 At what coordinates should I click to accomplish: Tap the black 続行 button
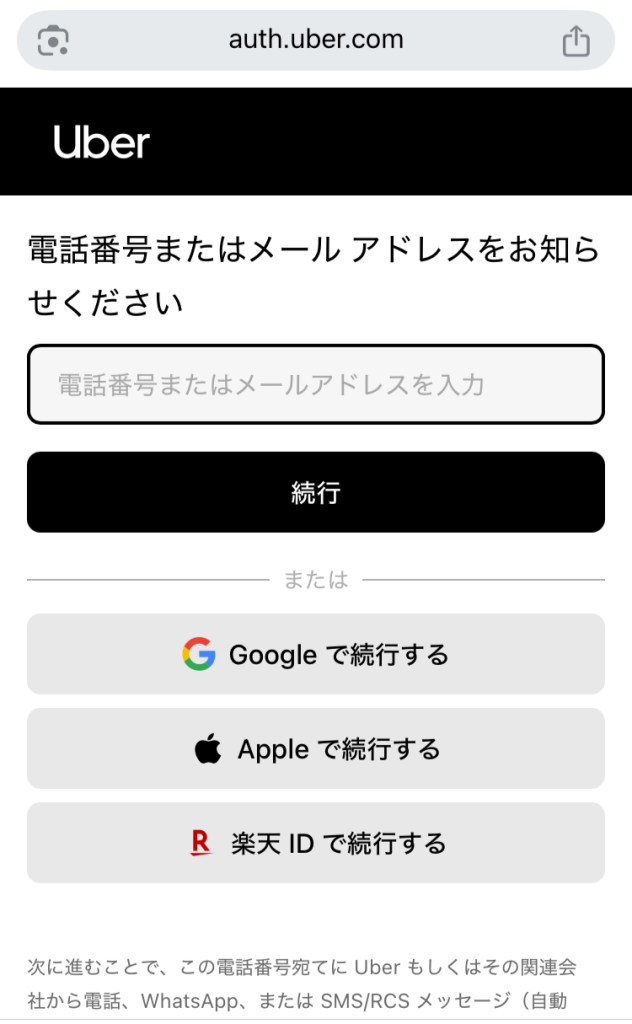tap(315, 492)
